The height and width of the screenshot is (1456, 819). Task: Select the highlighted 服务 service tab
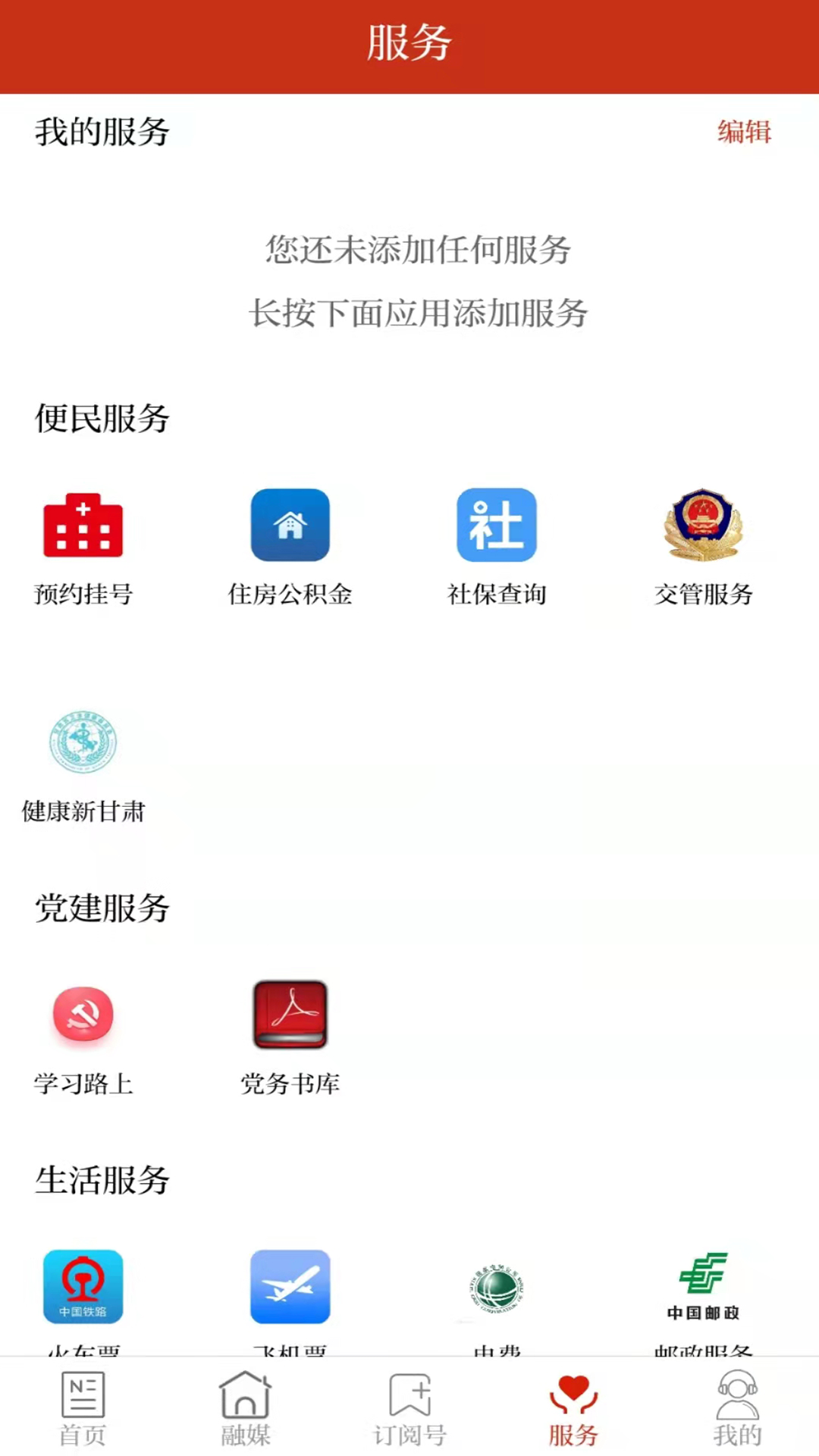click(x=573, y=1410)
